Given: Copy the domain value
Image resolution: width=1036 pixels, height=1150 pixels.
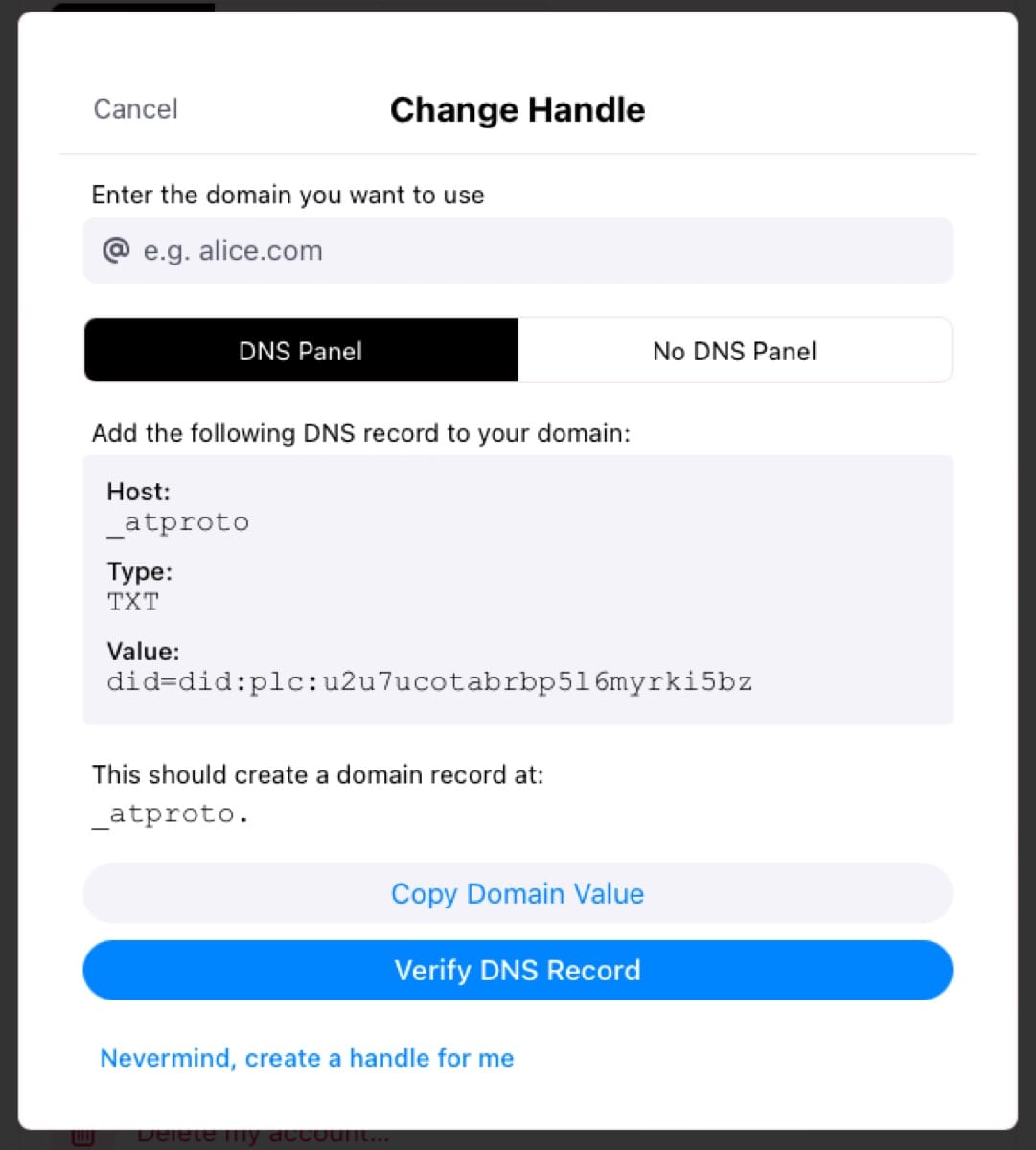Looking at the screenshot, I should (518, 894).
